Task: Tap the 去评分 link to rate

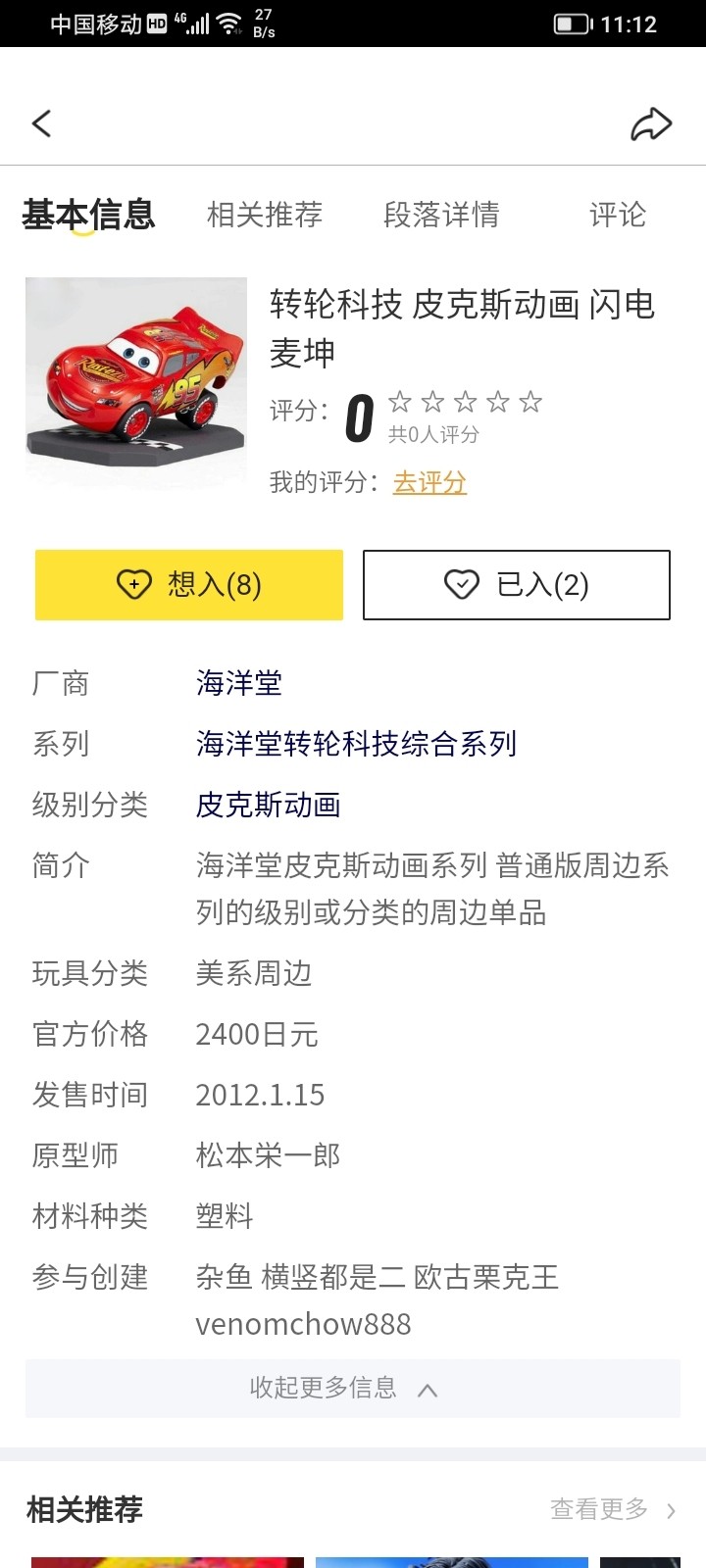Action: [x=429, y=482]
